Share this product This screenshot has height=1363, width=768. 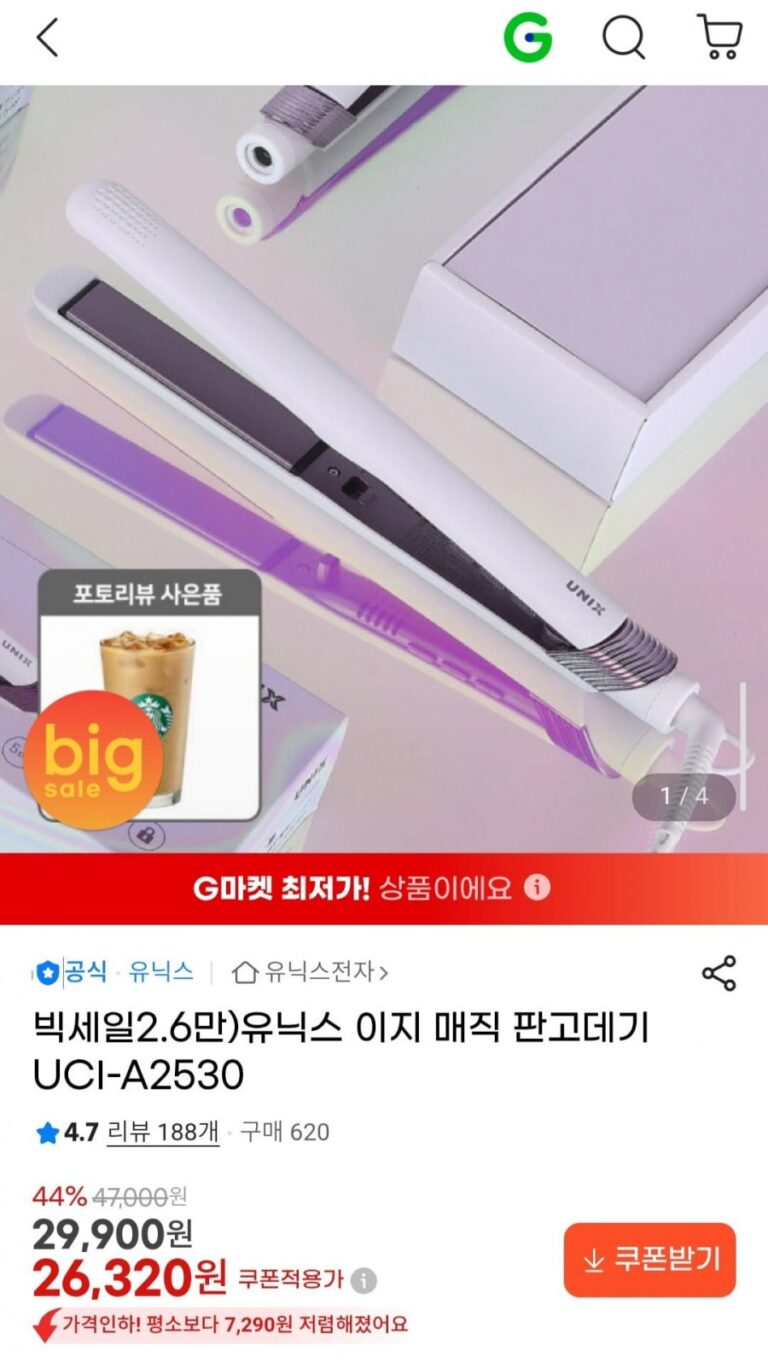(x=718, y=973)
